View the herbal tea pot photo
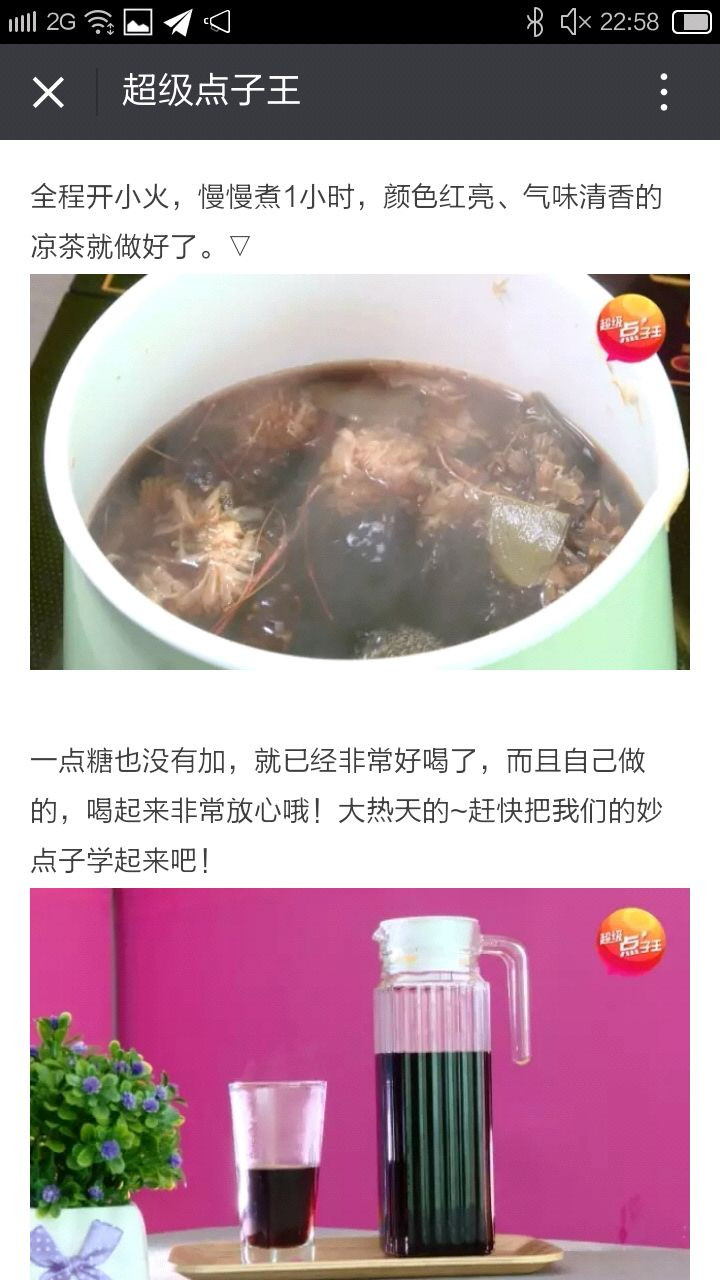Image resolution: width=720 pixels, height=1280 pixels. 360,472
